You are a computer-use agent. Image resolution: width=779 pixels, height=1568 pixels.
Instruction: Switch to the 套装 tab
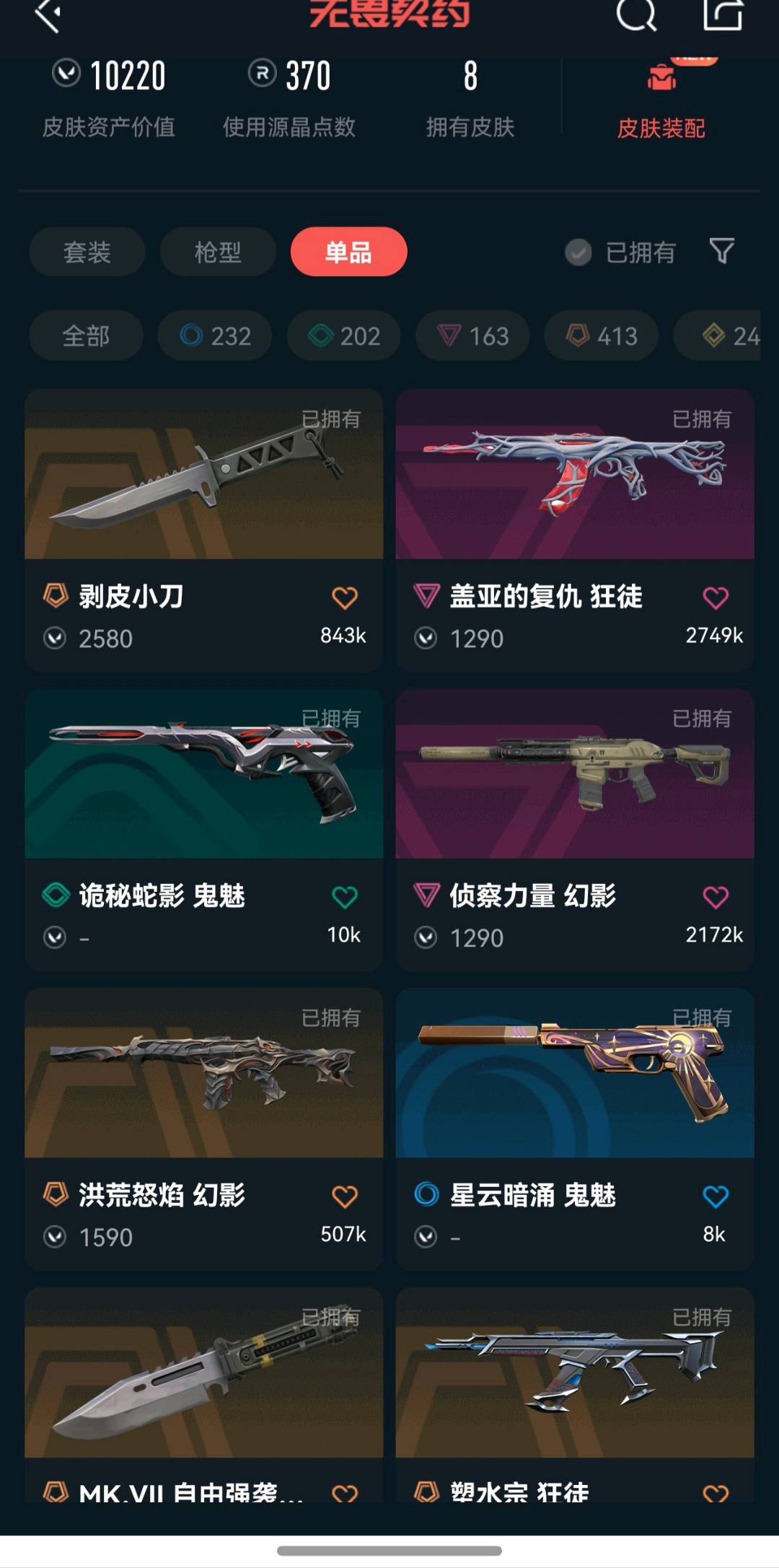87,252
